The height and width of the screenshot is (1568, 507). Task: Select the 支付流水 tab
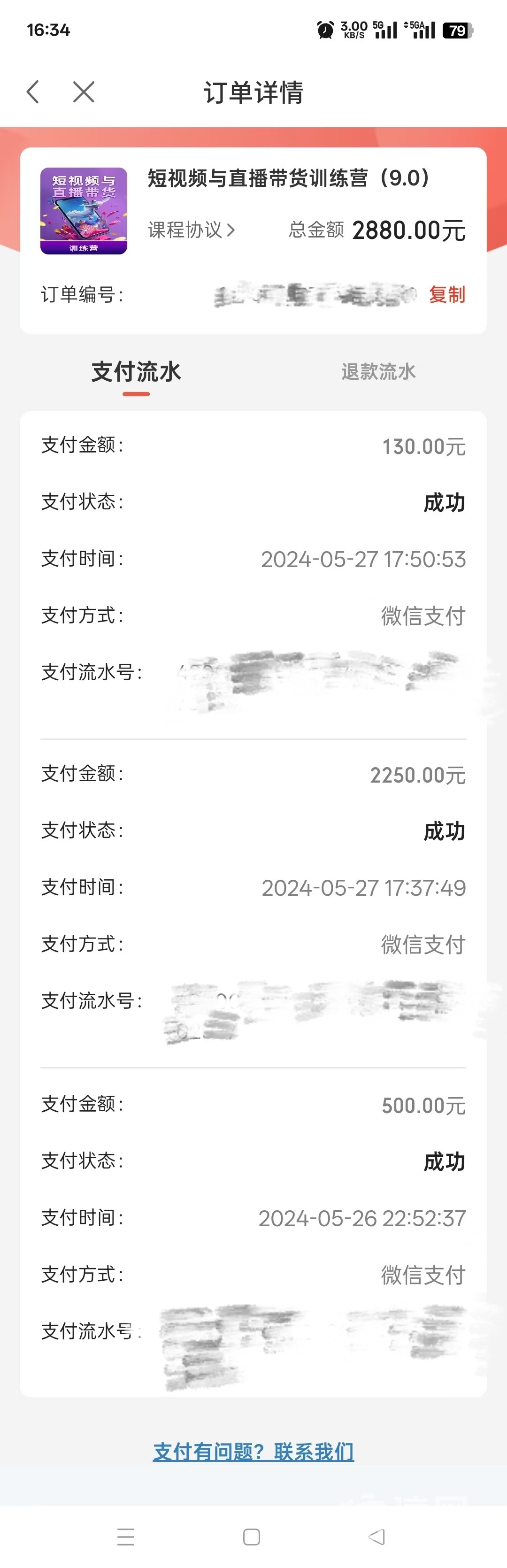pos(136,371)
